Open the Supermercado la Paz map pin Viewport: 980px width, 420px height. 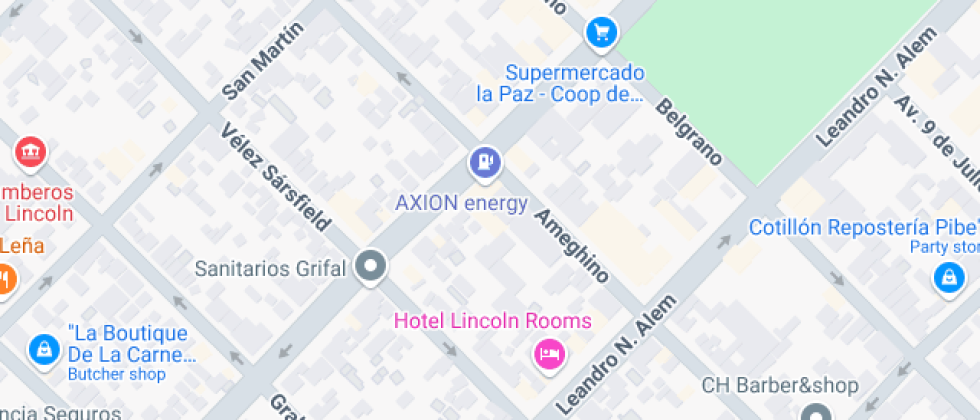pos(601,32)
